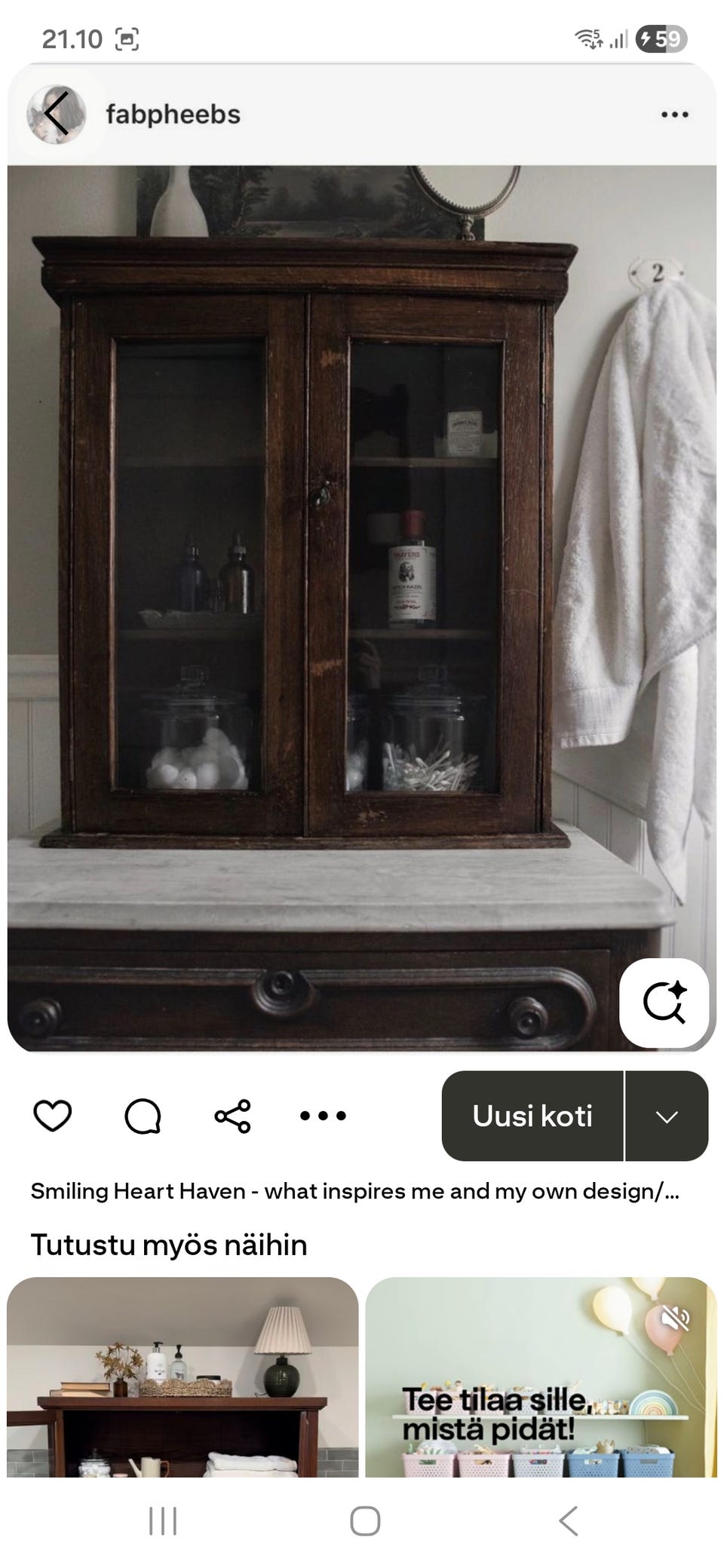Viewport: 724px width, 1568px height.
Task: Open the comments bubble
Action: click(x=143, y=1116)
